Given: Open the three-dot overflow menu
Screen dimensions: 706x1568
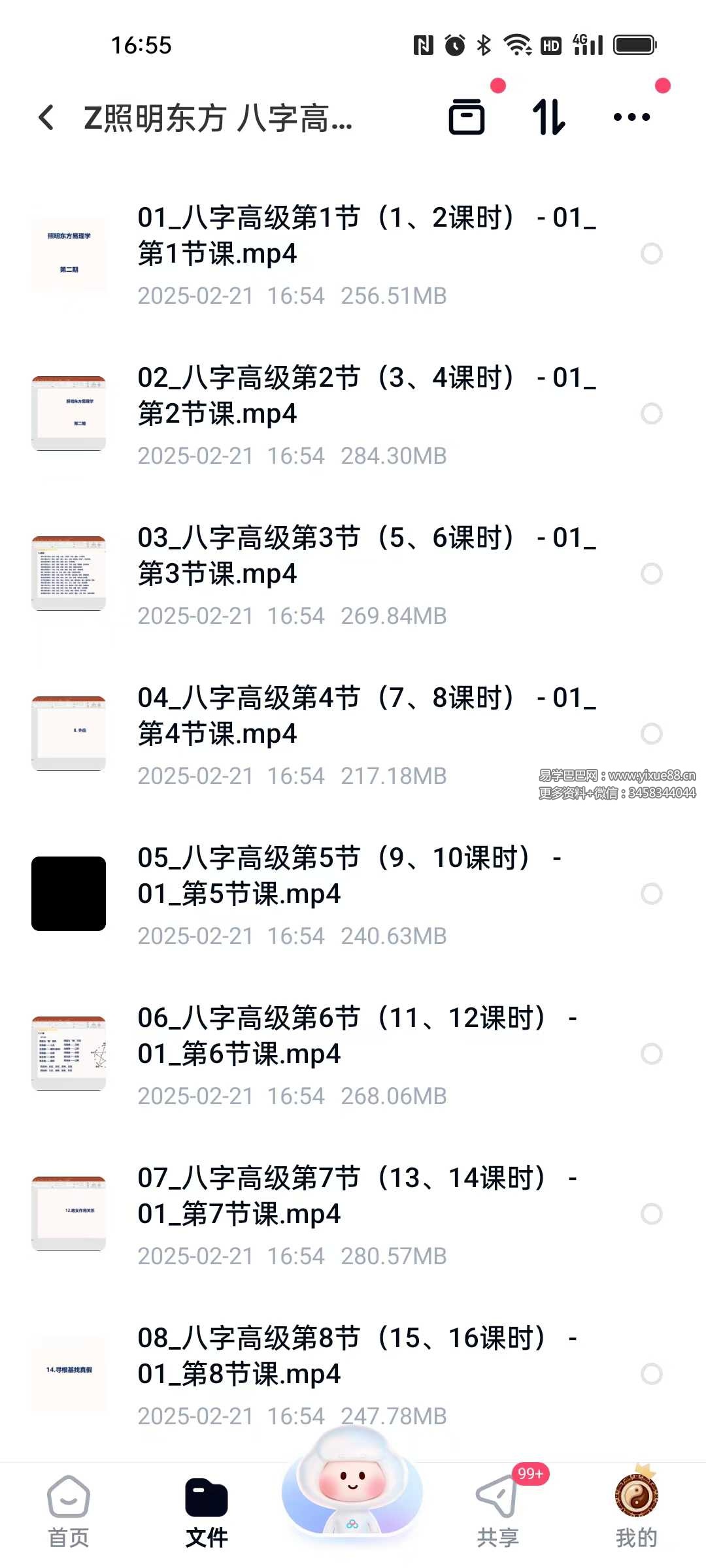Looking at the screenshot, I should point(631,118).
